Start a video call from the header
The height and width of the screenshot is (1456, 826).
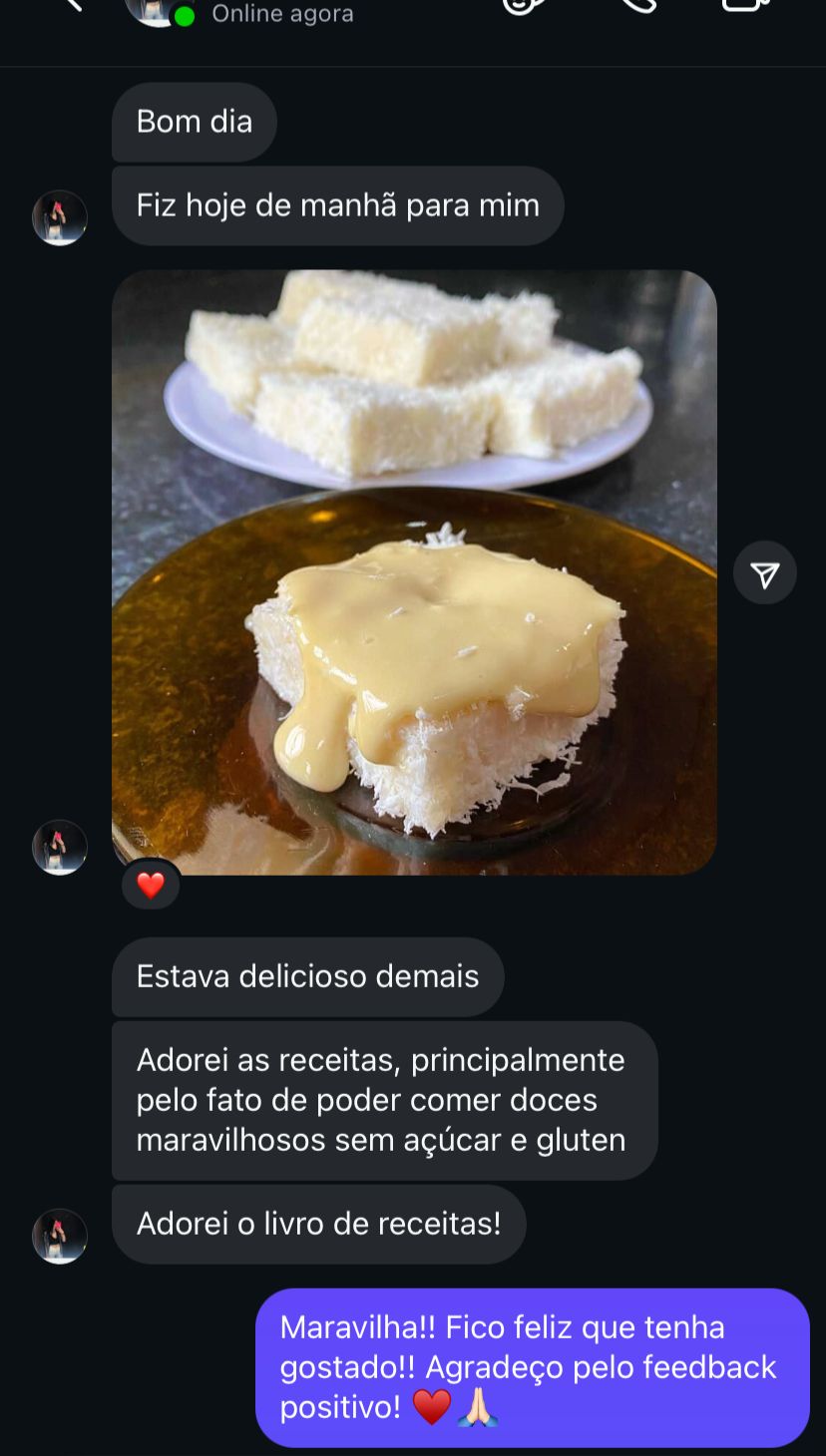click(x=746, y=5)
